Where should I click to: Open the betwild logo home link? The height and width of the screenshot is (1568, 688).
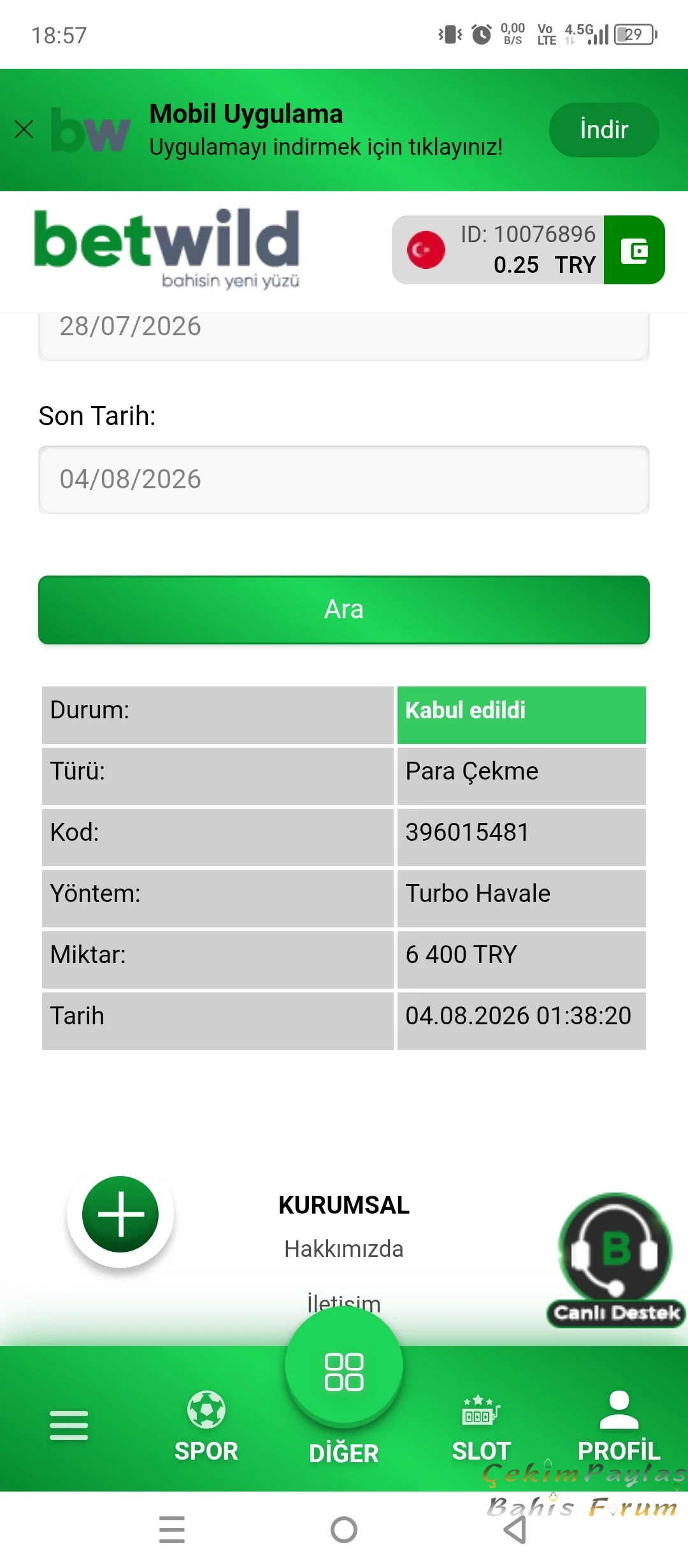click(167, 249)
